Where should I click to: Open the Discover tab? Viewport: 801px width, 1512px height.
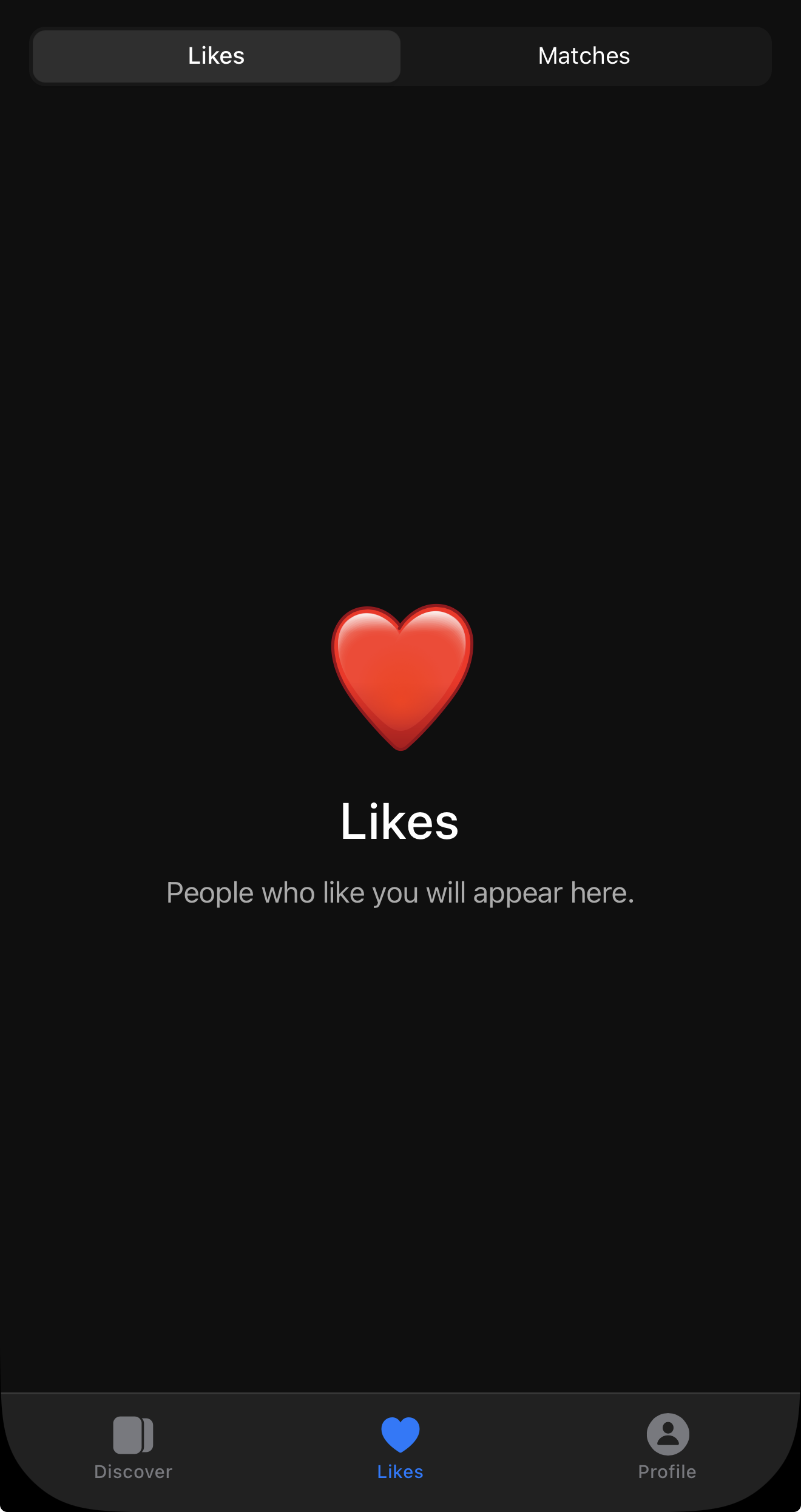pos(133,1447)
